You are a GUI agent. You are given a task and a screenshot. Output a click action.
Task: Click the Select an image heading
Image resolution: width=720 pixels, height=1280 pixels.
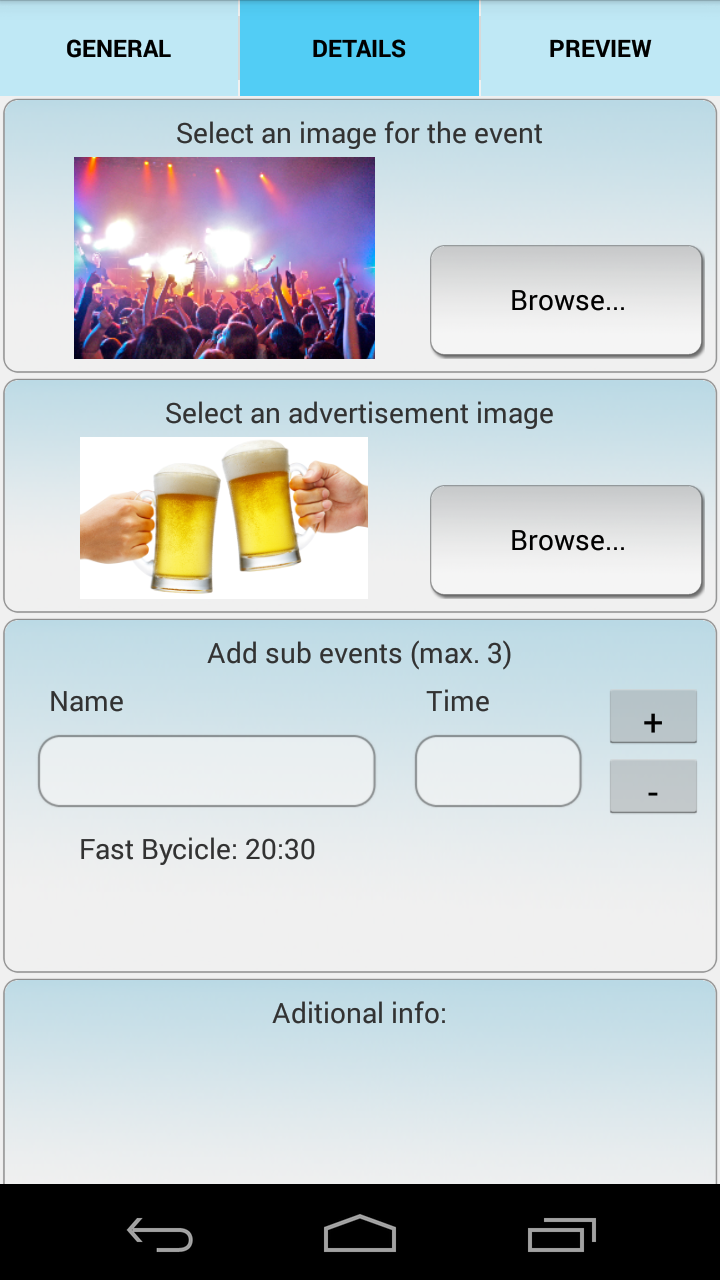click(x=359, y=132)
